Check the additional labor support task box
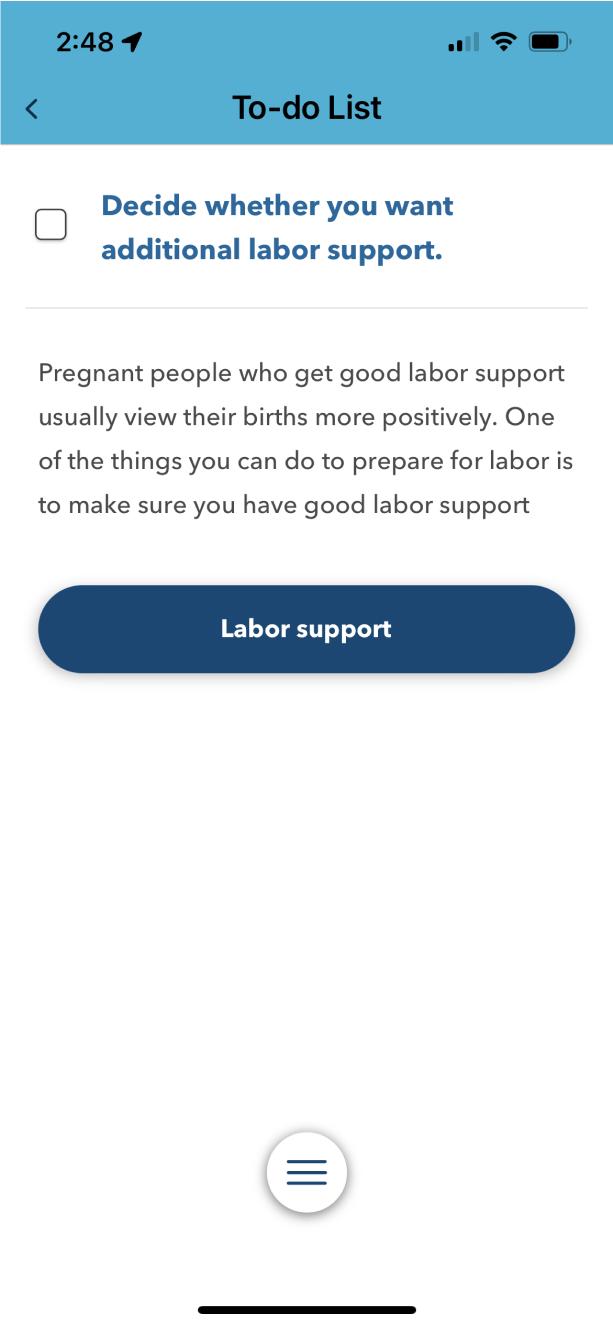Image resolution: width=613 pixels, height=1327 pixels. [x=51, y=225]
